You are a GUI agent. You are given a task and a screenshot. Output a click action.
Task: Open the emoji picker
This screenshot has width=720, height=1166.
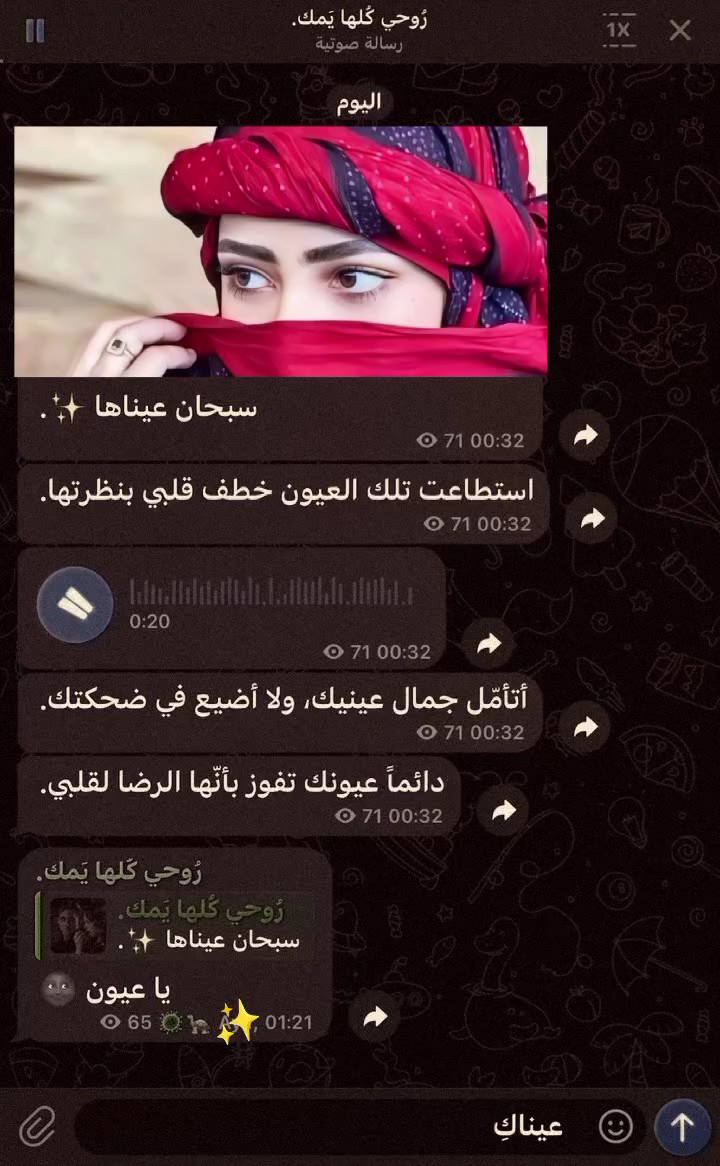tap(616, 1127)
